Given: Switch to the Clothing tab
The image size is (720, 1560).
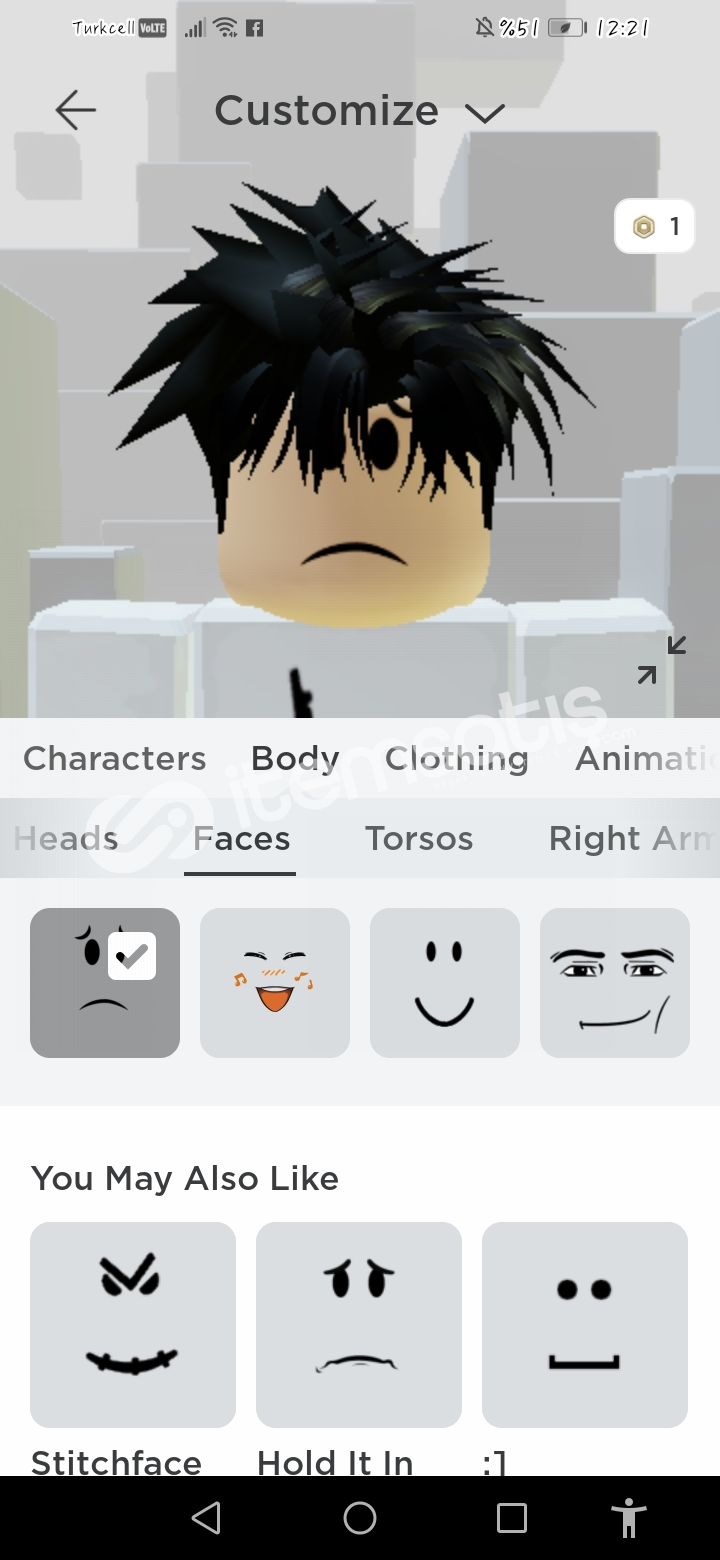Looking at the screenshot, I should point(457,758).
